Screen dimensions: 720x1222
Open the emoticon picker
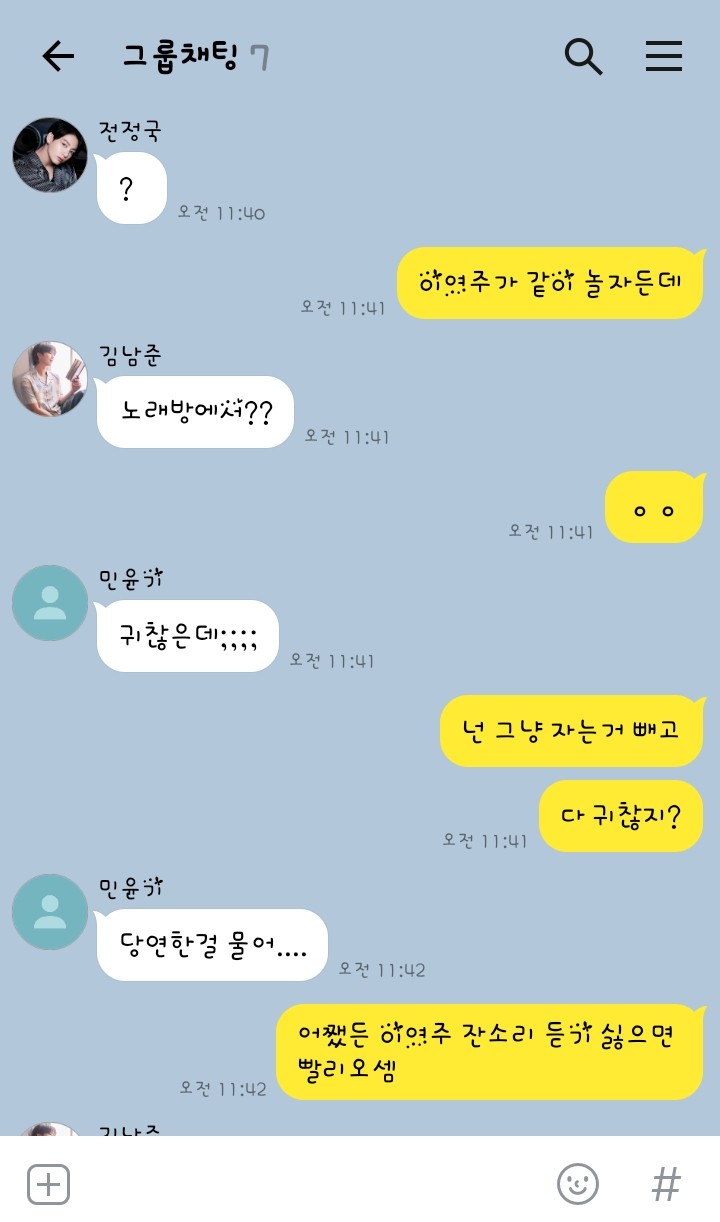[x=577, y=1184]
